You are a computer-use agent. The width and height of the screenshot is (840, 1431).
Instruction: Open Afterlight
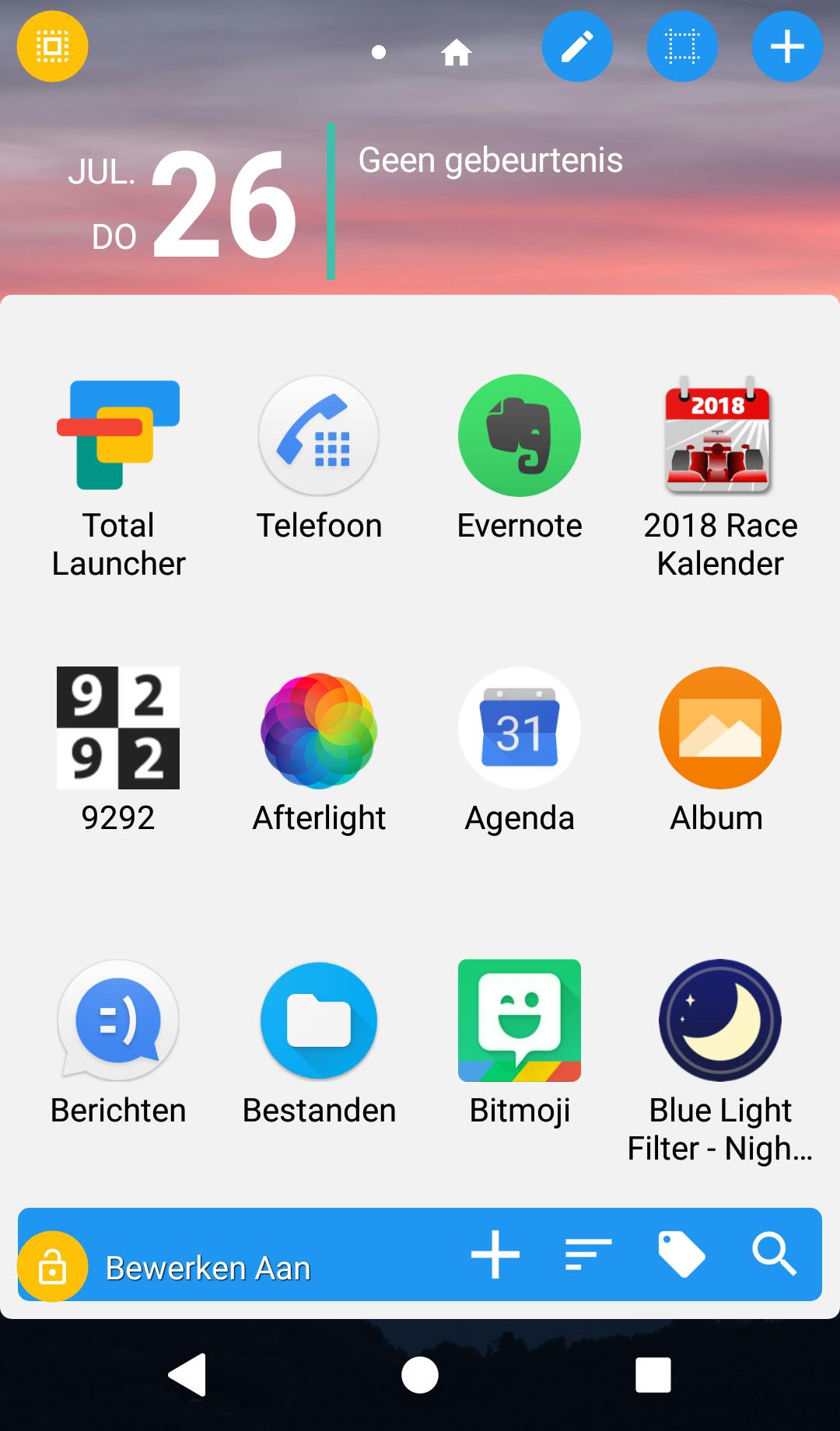(319, 729)
